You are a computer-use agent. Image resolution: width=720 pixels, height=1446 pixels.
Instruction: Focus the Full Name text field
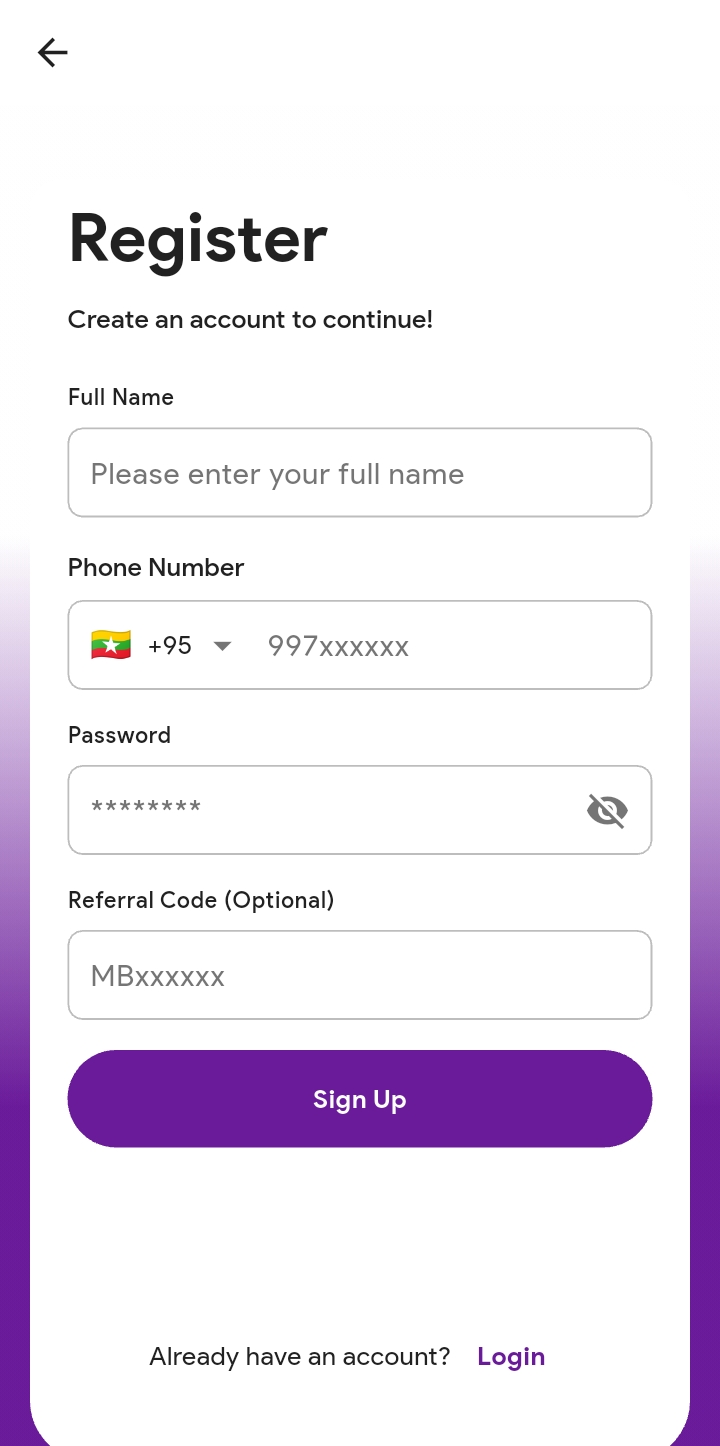point(360,473)
